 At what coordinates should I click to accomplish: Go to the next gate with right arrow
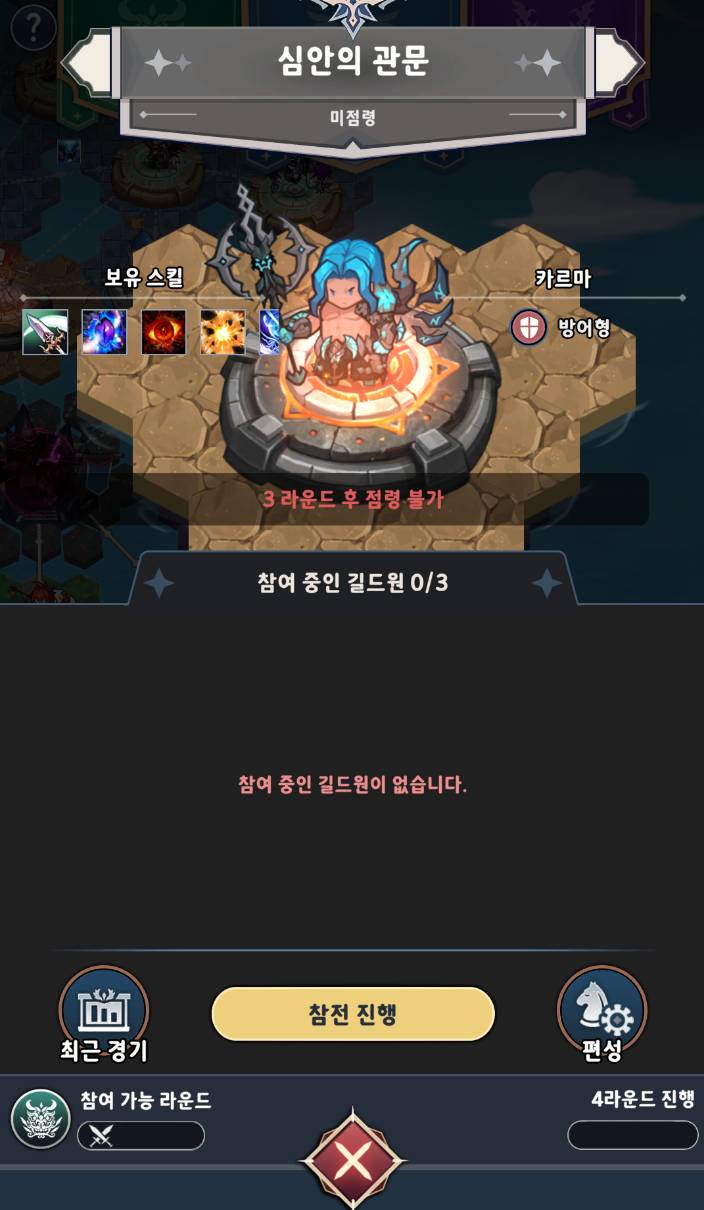point(618,62)
